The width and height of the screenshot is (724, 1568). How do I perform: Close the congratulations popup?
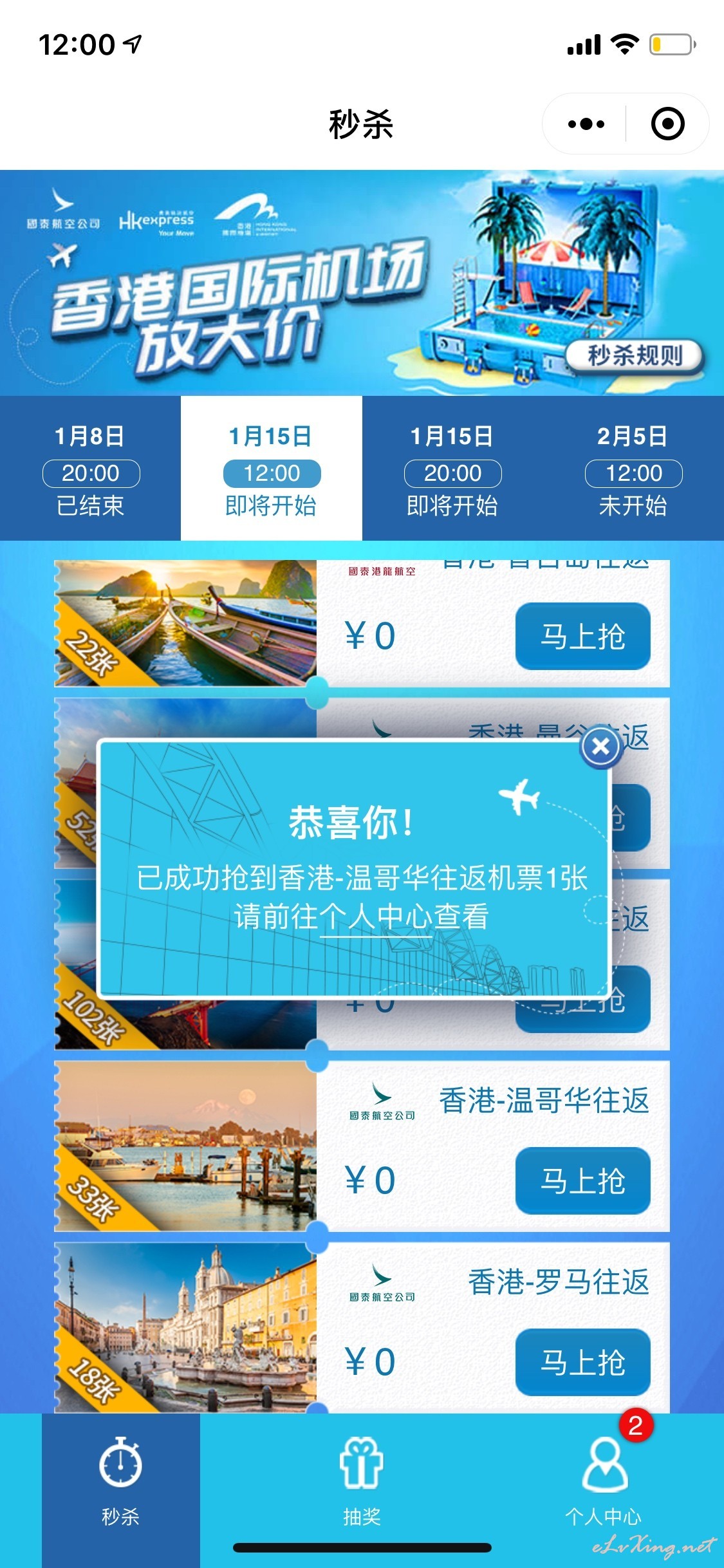[601, 747]
